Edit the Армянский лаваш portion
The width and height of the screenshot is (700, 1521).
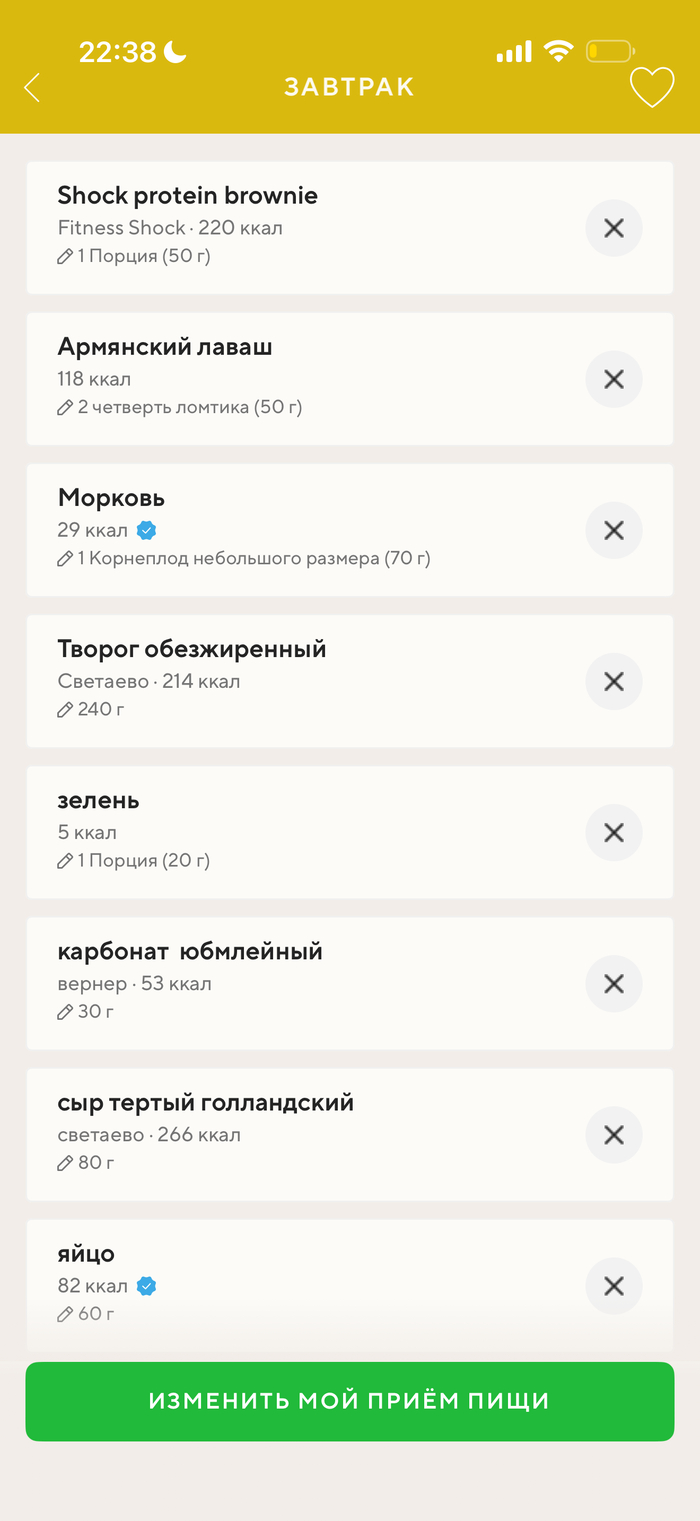click(180, 408)
